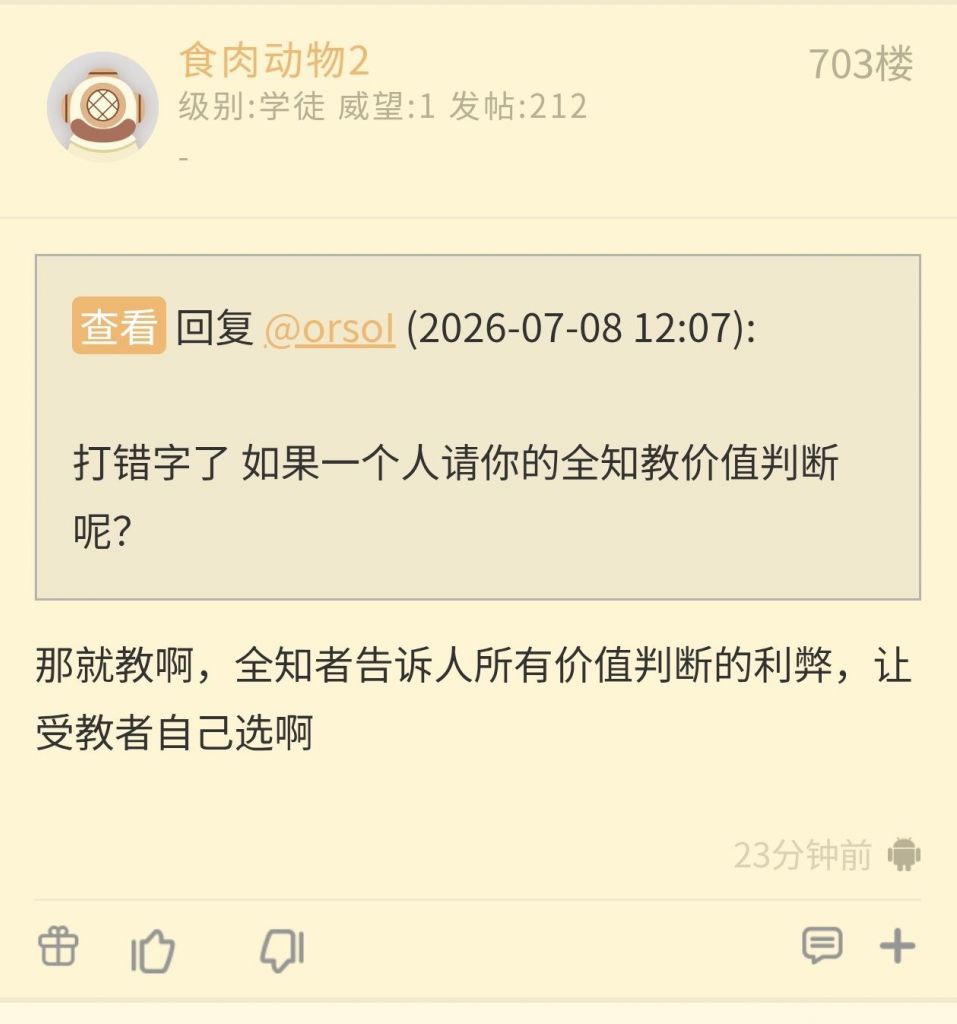Image resolution: width=957 pixels, height=1024 pixels.
Task: Reply to this post with comment icon
Action: [x=822, y=945]
